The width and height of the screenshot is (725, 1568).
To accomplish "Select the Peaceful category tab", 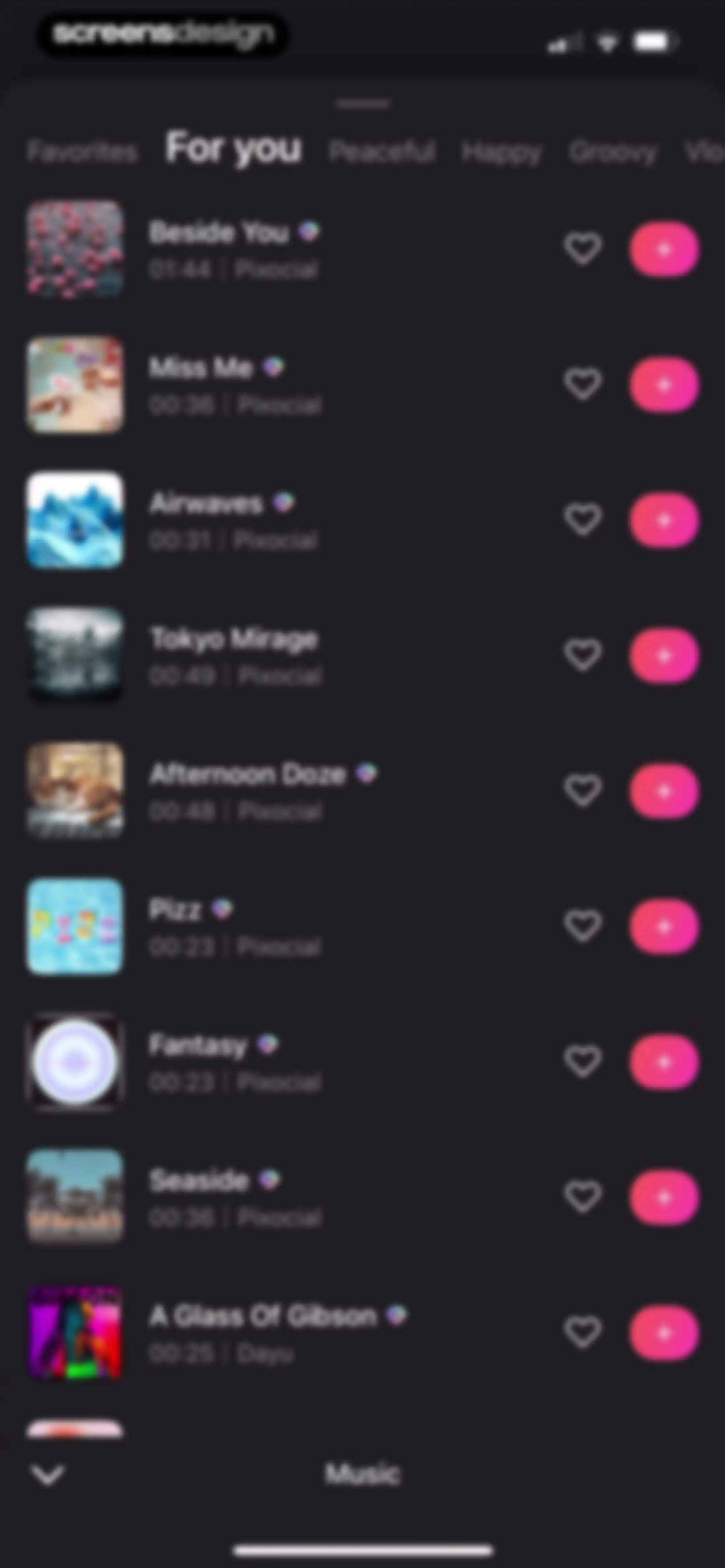I will point(382,151).
